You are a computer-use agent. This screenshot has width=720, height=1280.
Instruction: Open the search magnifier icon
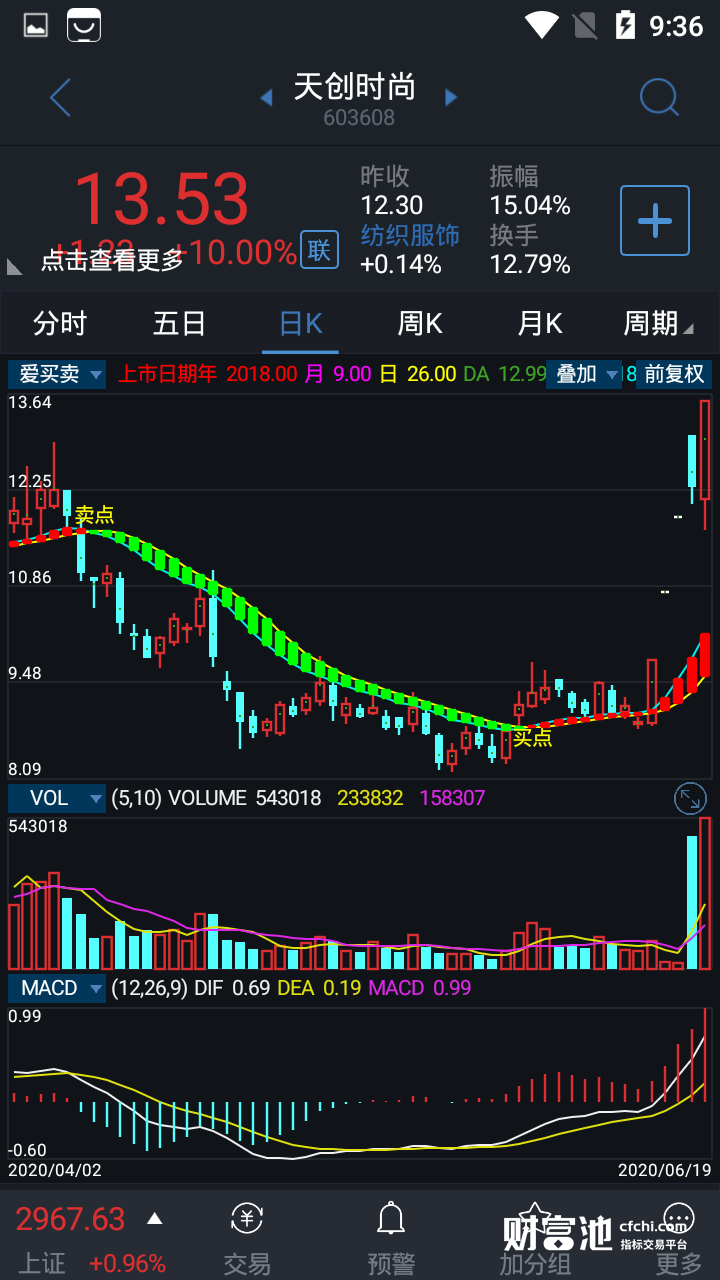[659, 98]
